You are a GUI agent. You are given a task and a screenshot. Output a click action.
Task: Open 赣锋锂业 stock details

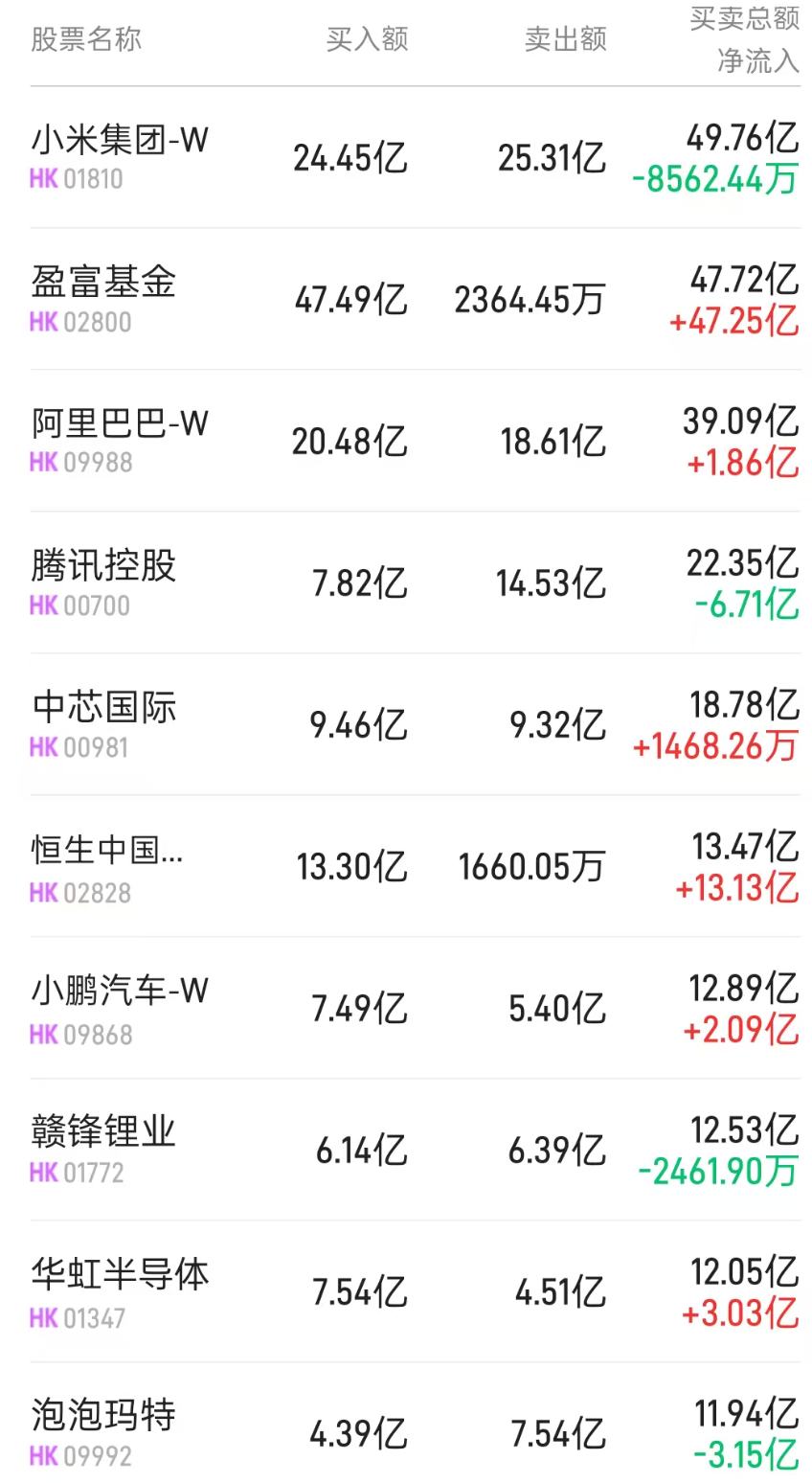[x=102, y=1133]
